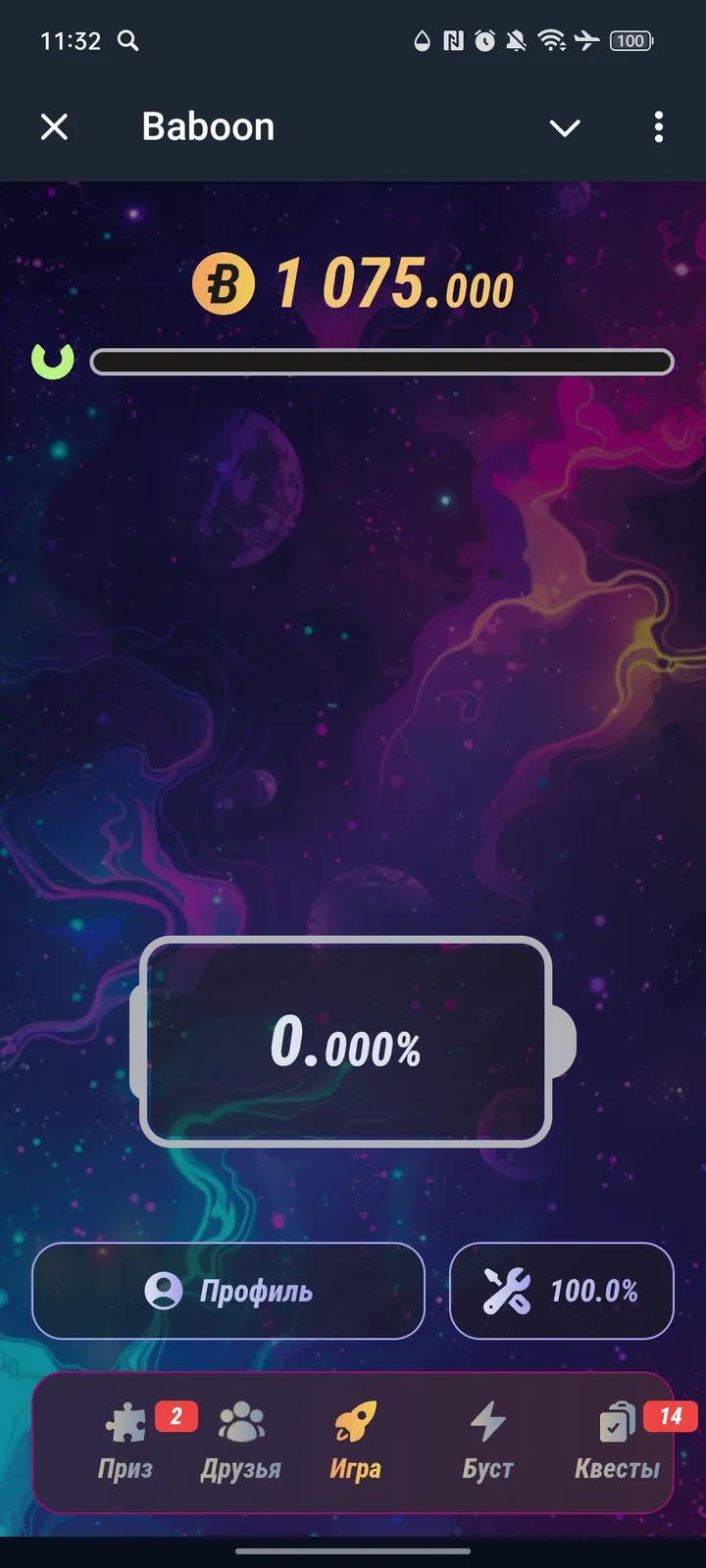
Task: Open the three-dot overflow menu
Action: tap(658, 126)
